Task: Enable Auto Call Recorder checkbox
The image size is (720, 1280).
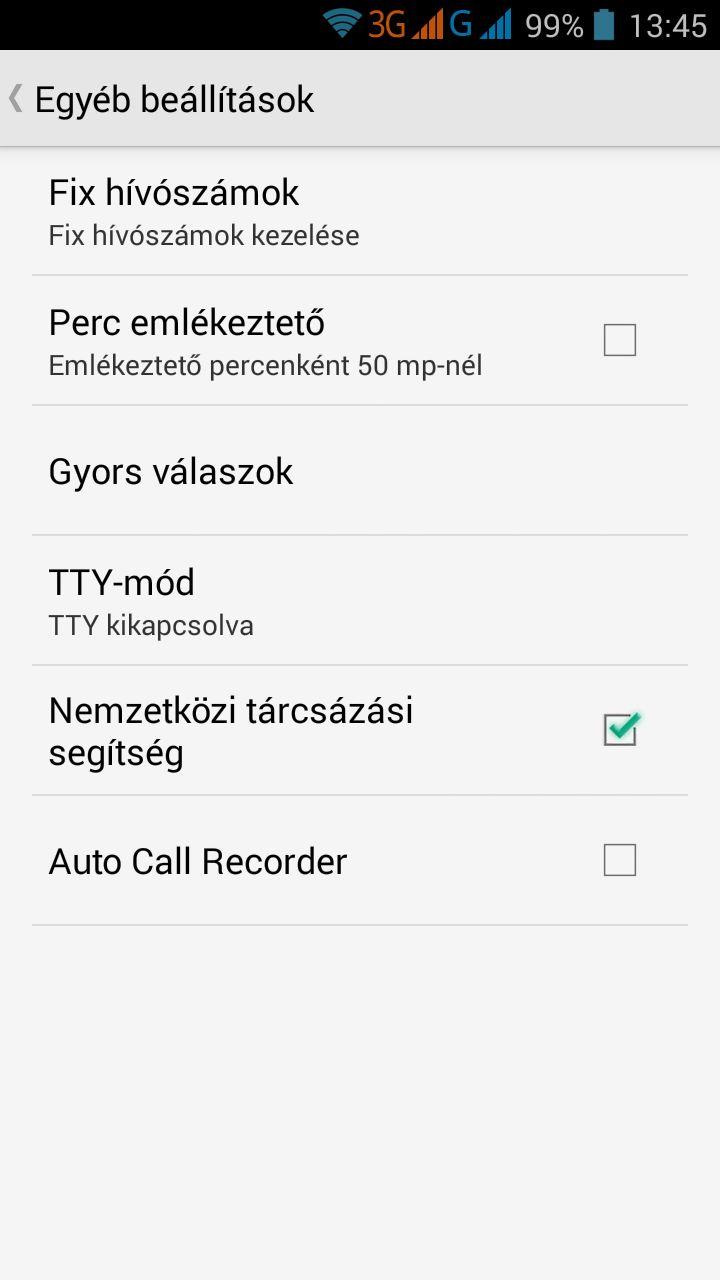Action: click(620, 860)
